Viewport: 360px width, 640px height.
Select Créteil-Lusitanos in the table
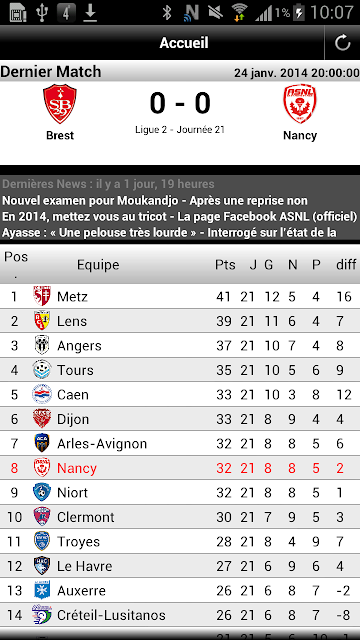[180, 615]
